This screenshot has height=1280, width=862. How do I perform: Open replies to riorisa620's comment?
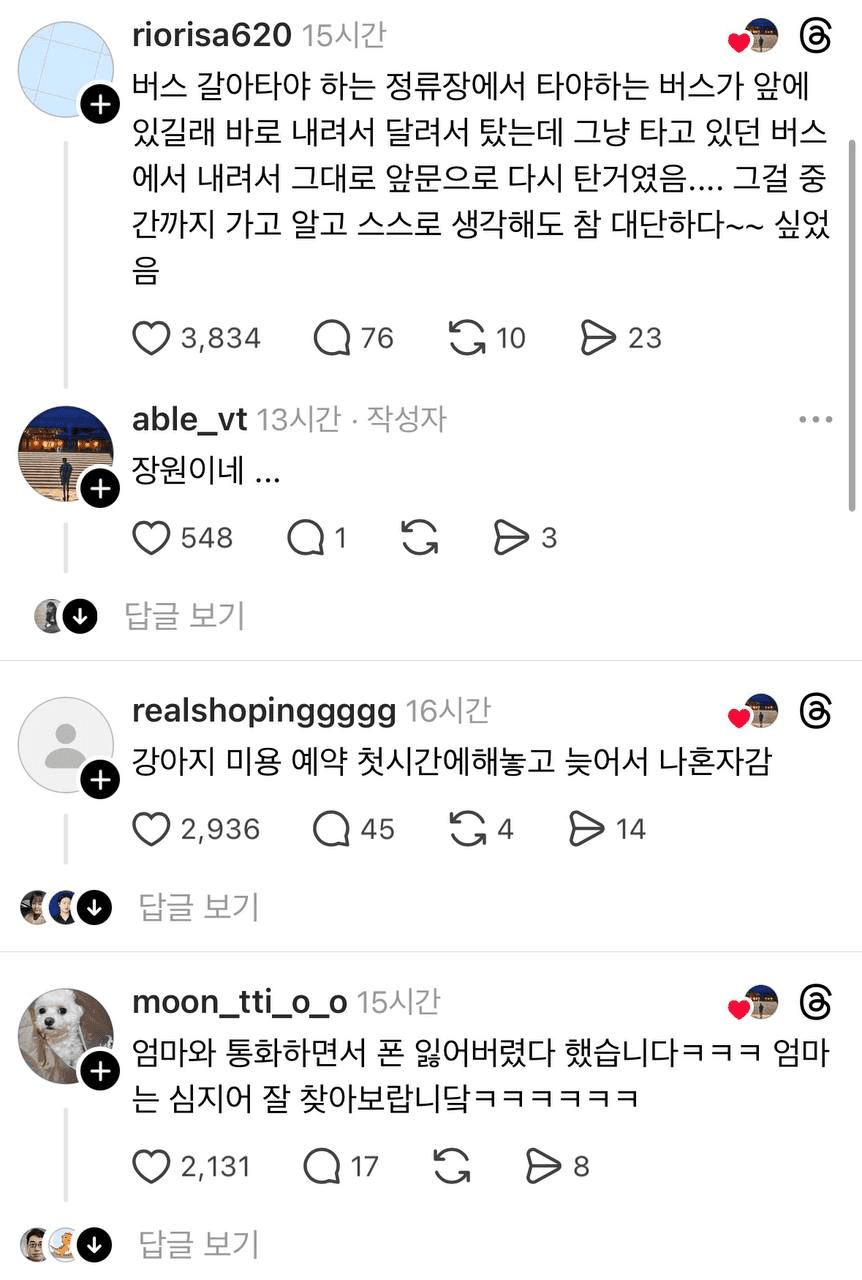coord(332,339)
